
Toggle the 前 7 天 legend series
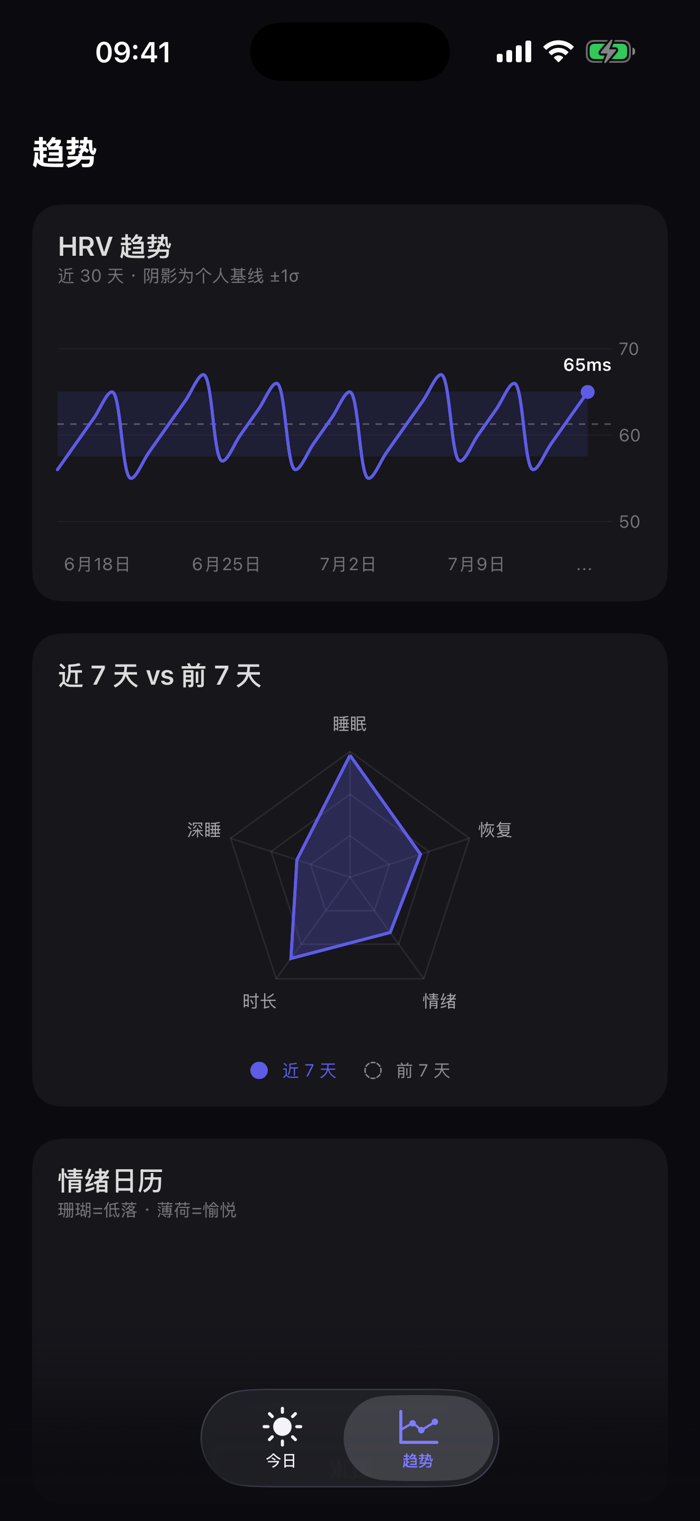407,1070
